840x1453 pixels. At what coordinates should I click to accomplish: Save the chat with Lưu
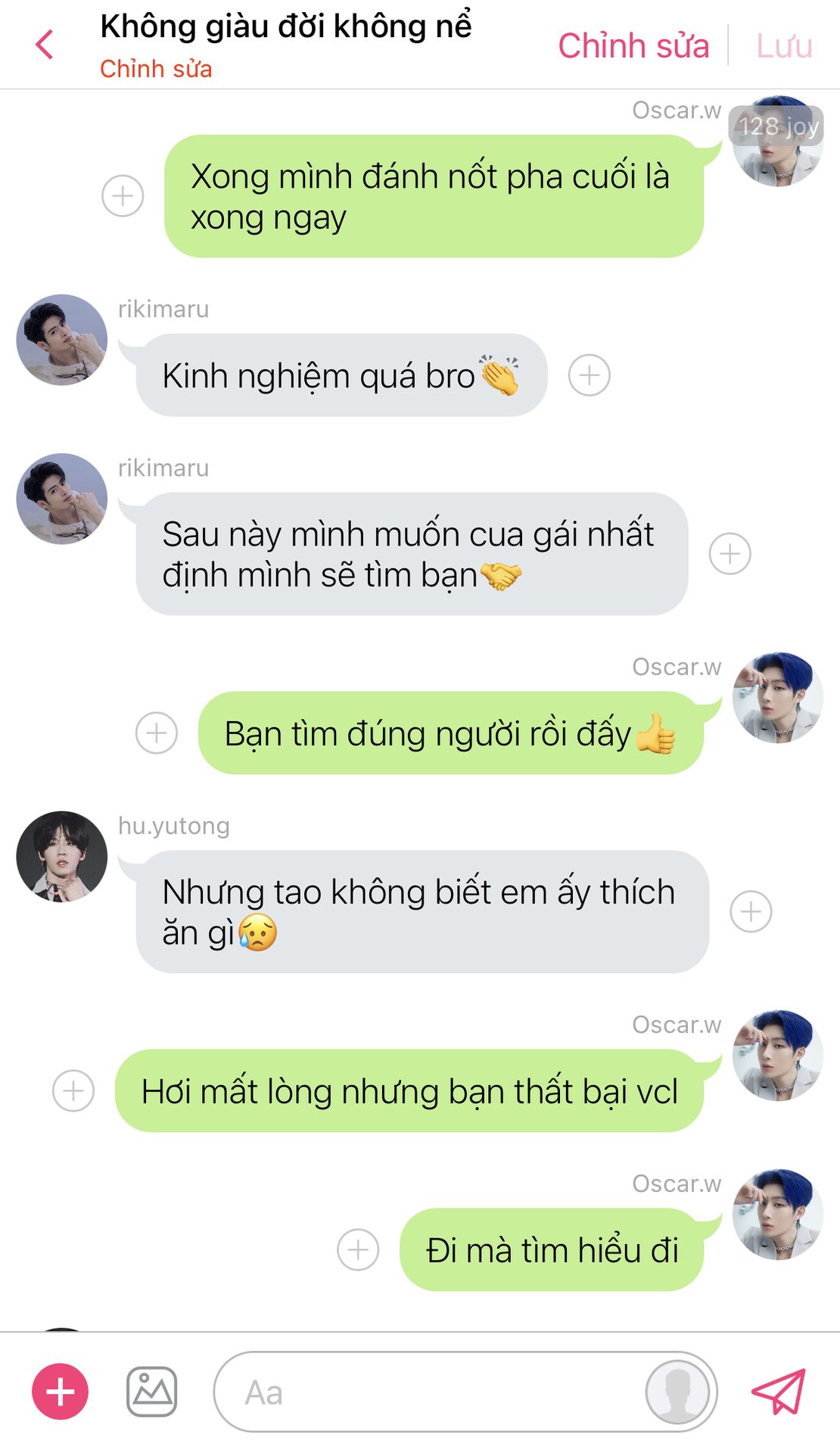pos(784,46)
